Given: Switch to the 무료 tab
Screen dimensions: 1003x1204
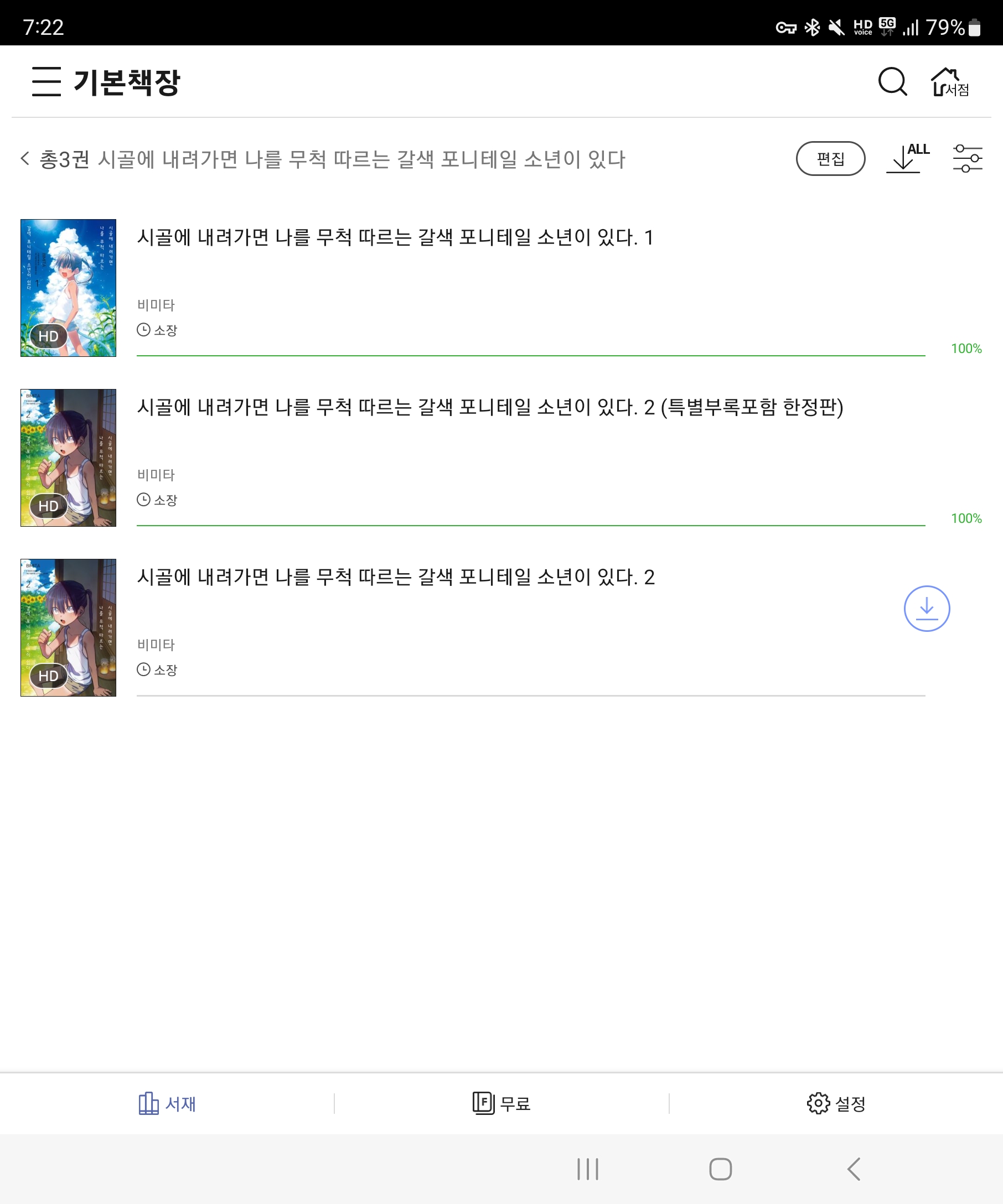Looking at the screenshot, I should [x=501, y=1103].
